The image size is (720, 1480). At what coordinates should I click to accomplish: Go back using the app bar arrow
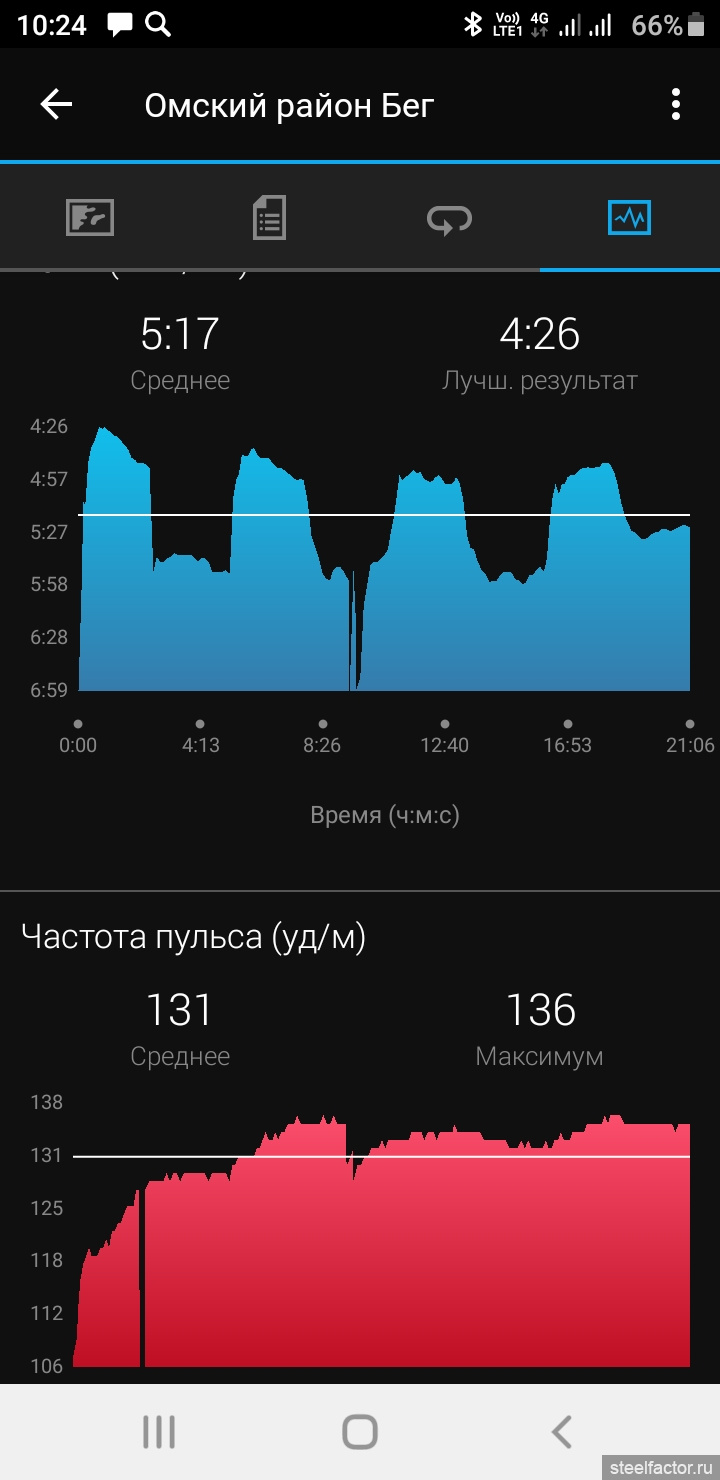pyautogui.click(x=56, y=104)
